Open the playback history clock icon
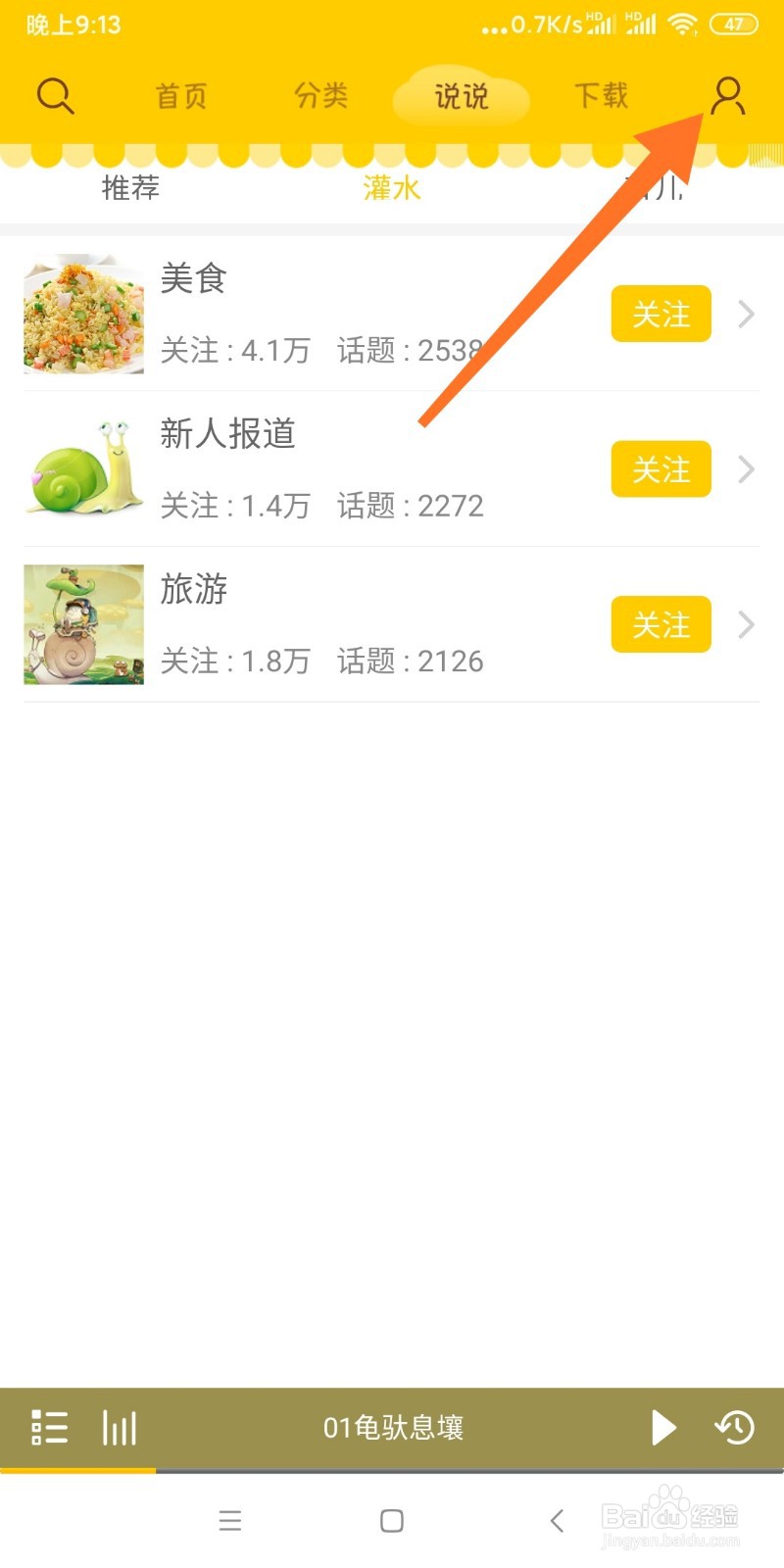Viewport: 784px width, 1568px height. [735, 1427]
